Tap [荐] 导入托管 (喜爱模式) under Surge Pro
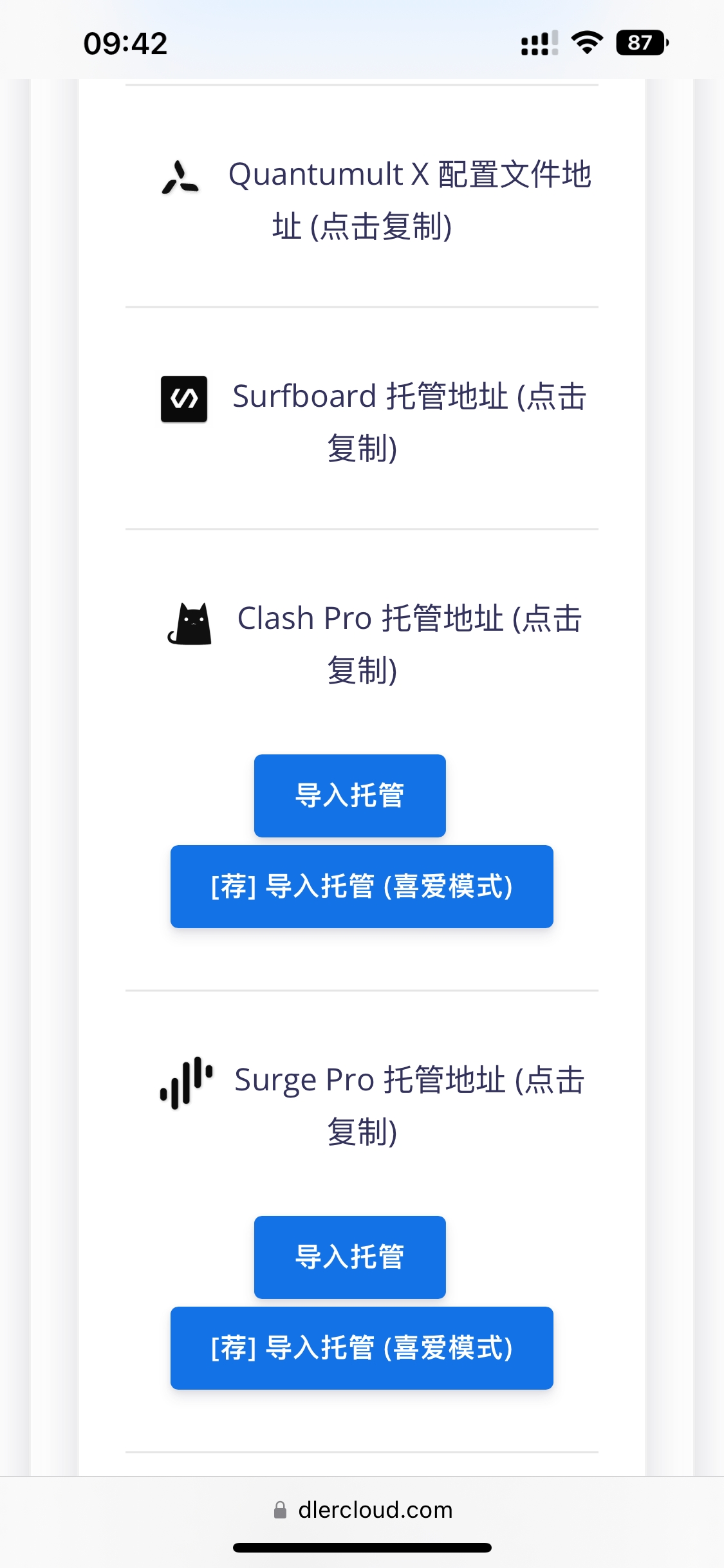The width and height of the screenshot is (724, 1568). pyautogui.click(x=362, y=1348)
